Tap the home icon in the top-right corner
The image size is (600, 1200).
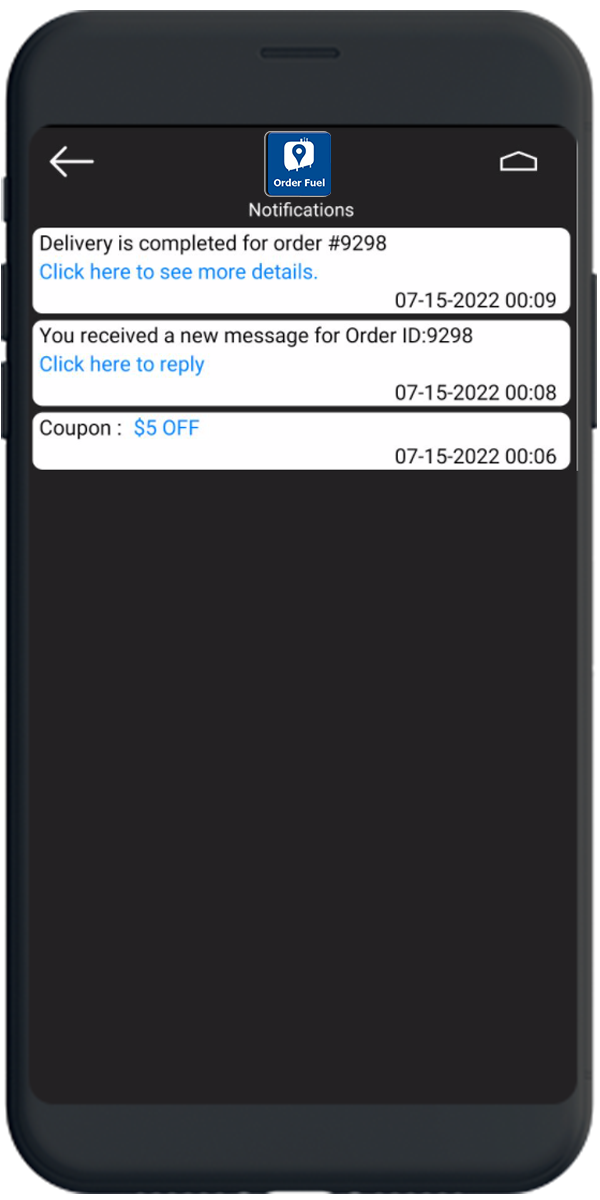pos(518,162)
